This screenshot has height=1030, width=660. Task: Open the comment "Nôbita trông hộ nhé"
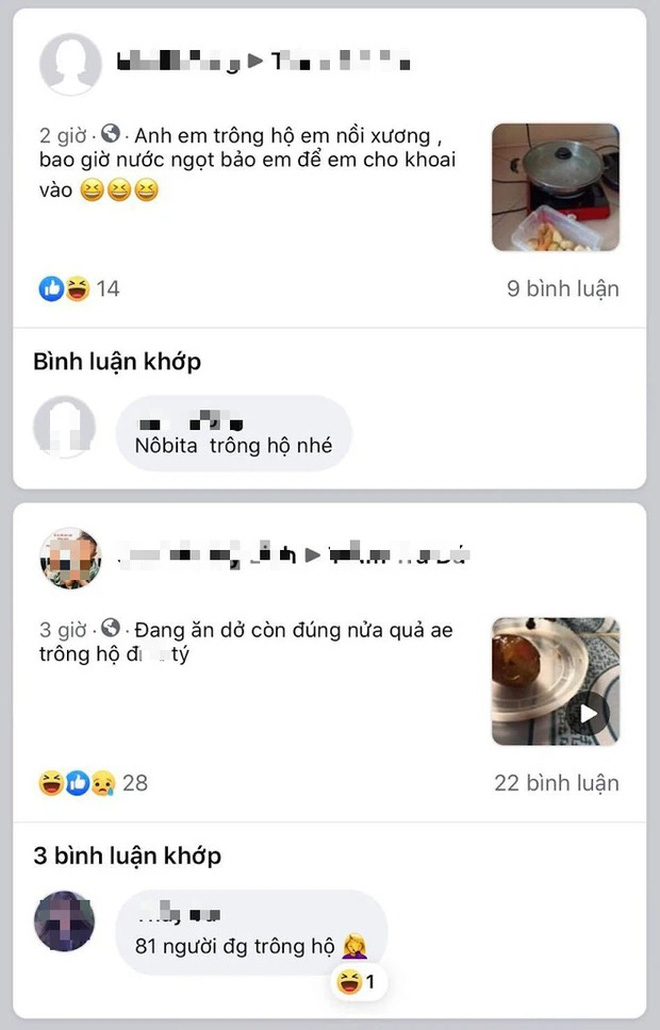233,434
